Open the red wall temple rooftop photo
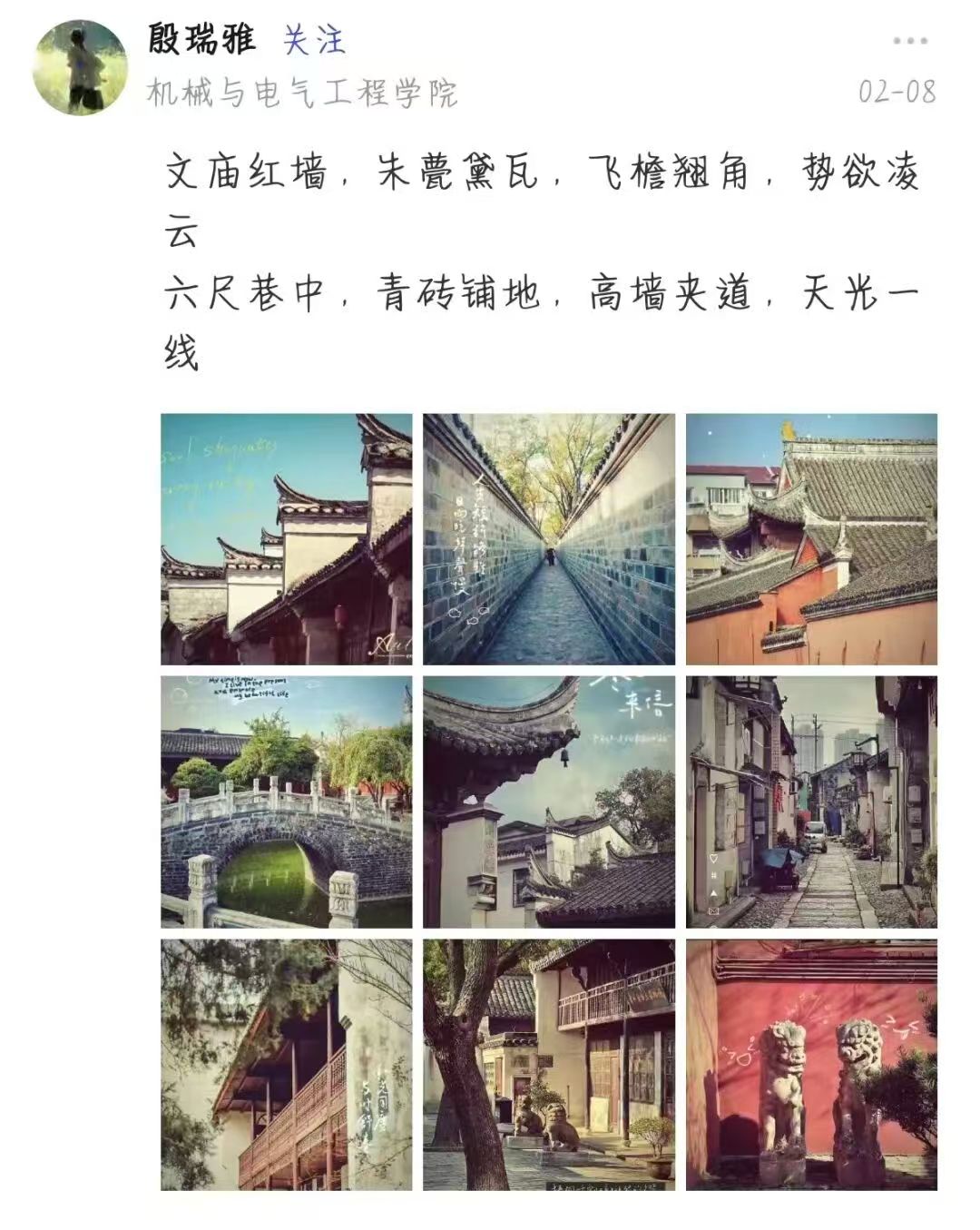This screenshot has width=980, height=1230. [811, 539]
